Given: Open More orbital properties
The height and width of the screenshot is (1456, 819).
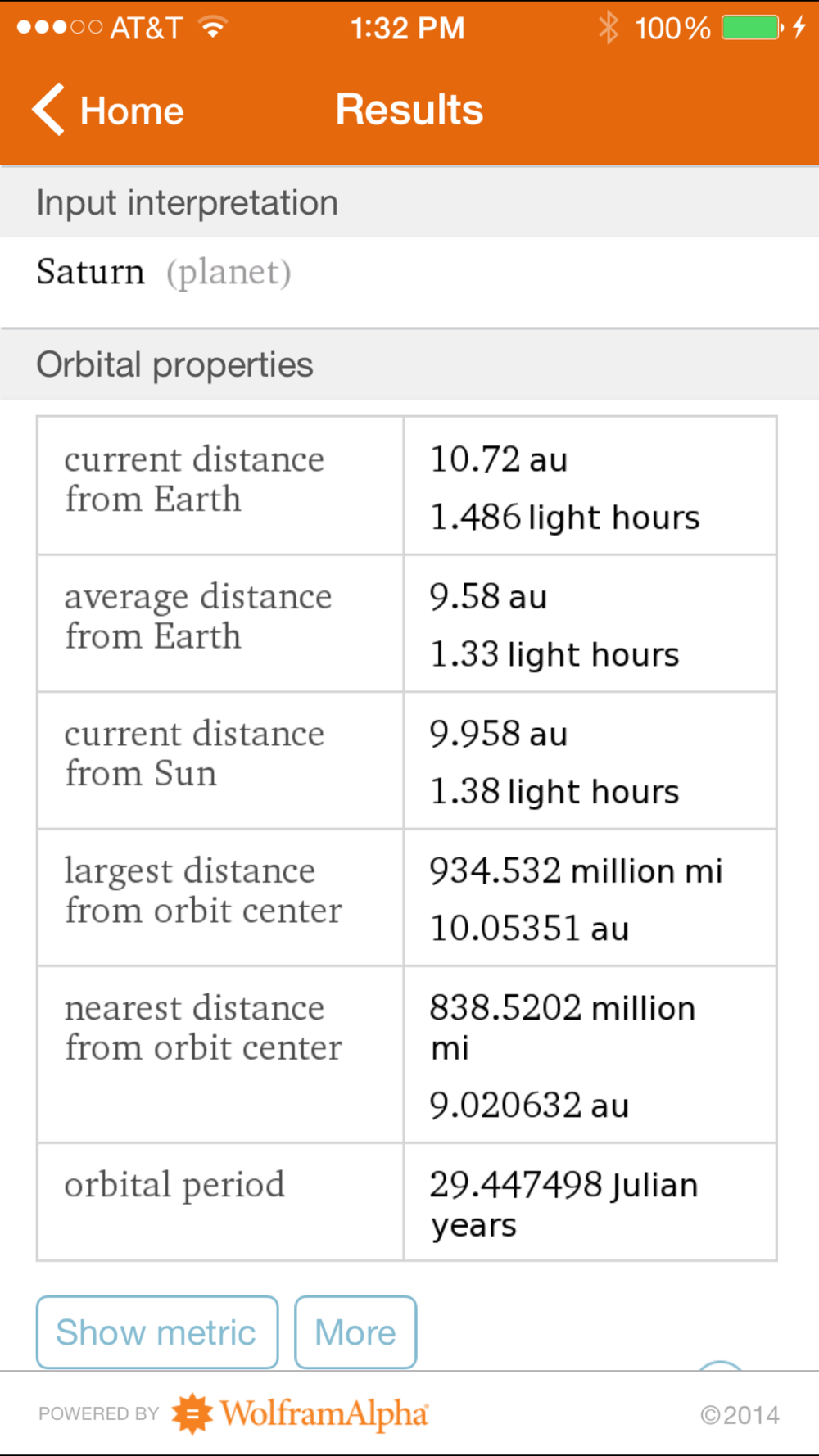Looking at the screenshot, I should tap(355, 1332).
